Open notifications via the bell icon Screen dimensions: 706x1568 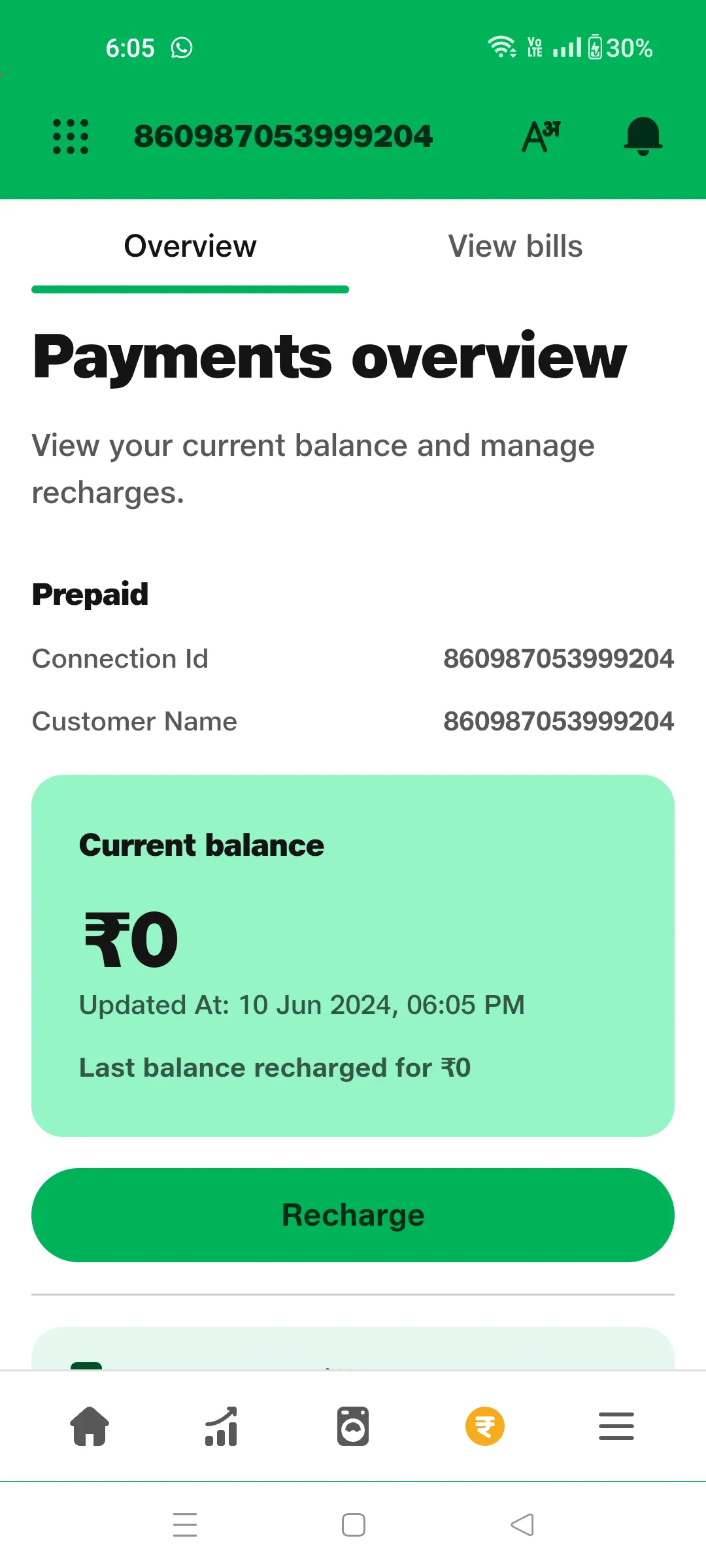pos(643,136)
